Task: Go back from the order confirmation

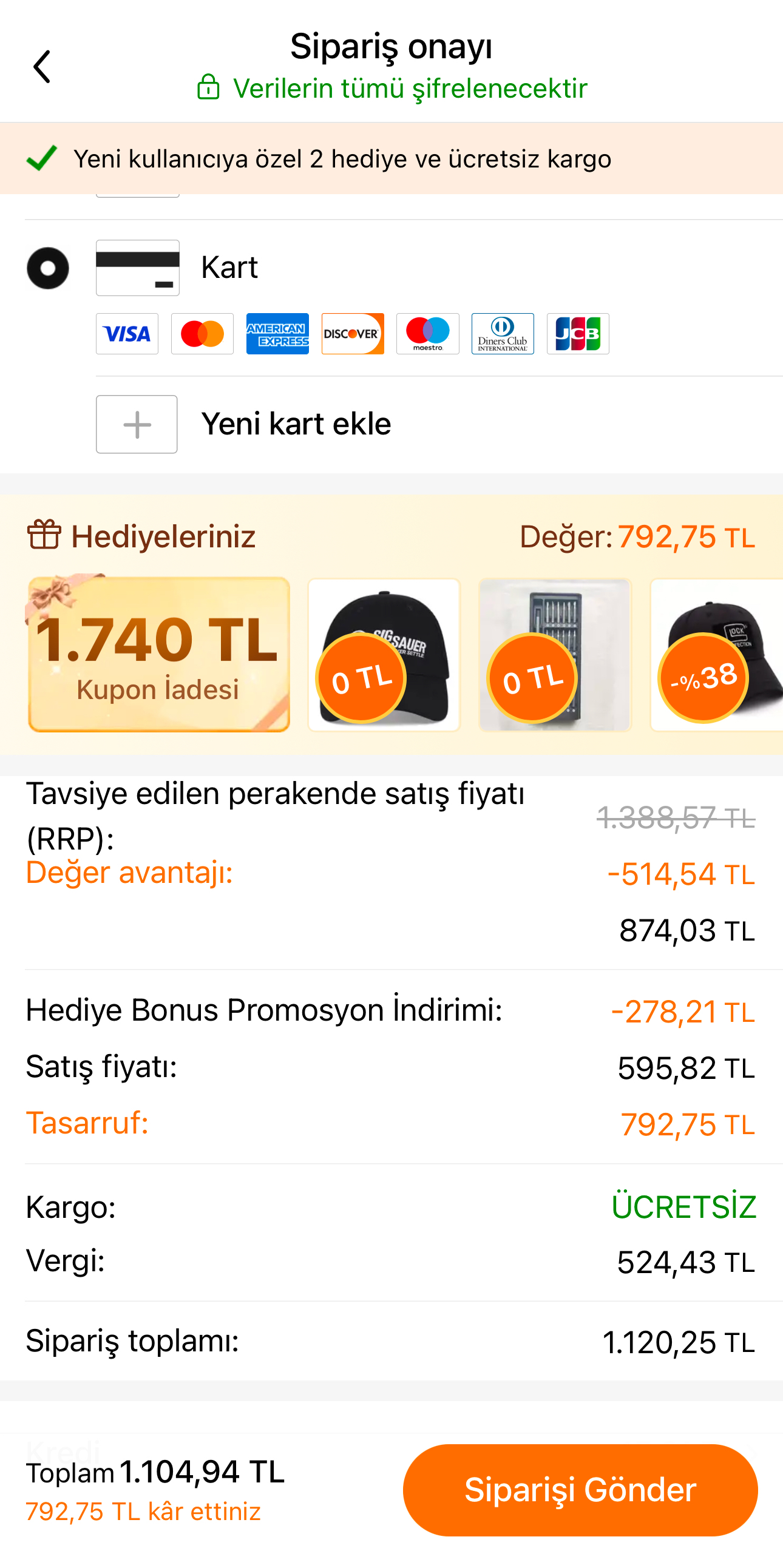Action: coord(41,67)
